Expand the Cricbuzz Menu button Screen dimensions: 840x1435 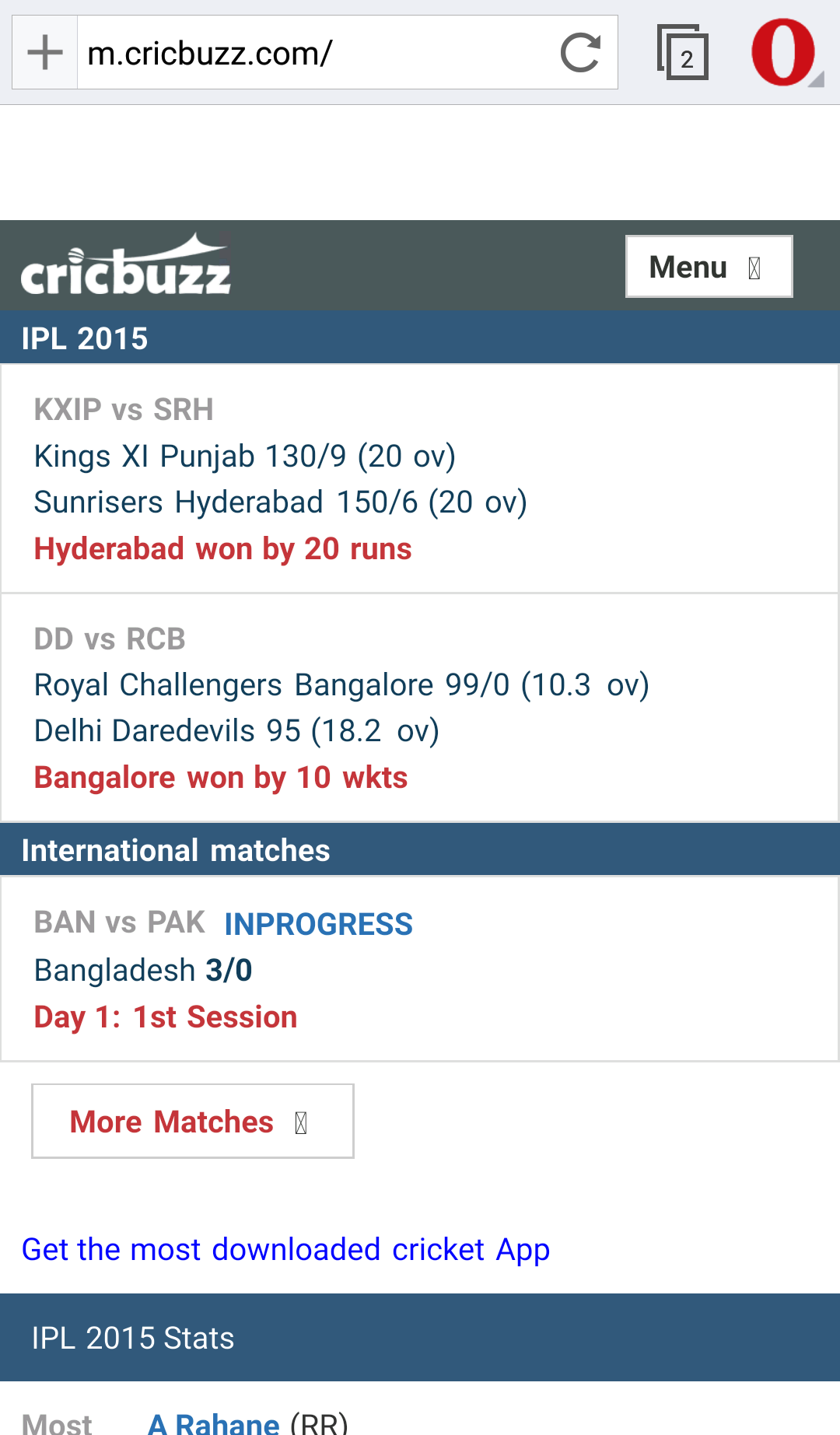click(x=709, y=267)
